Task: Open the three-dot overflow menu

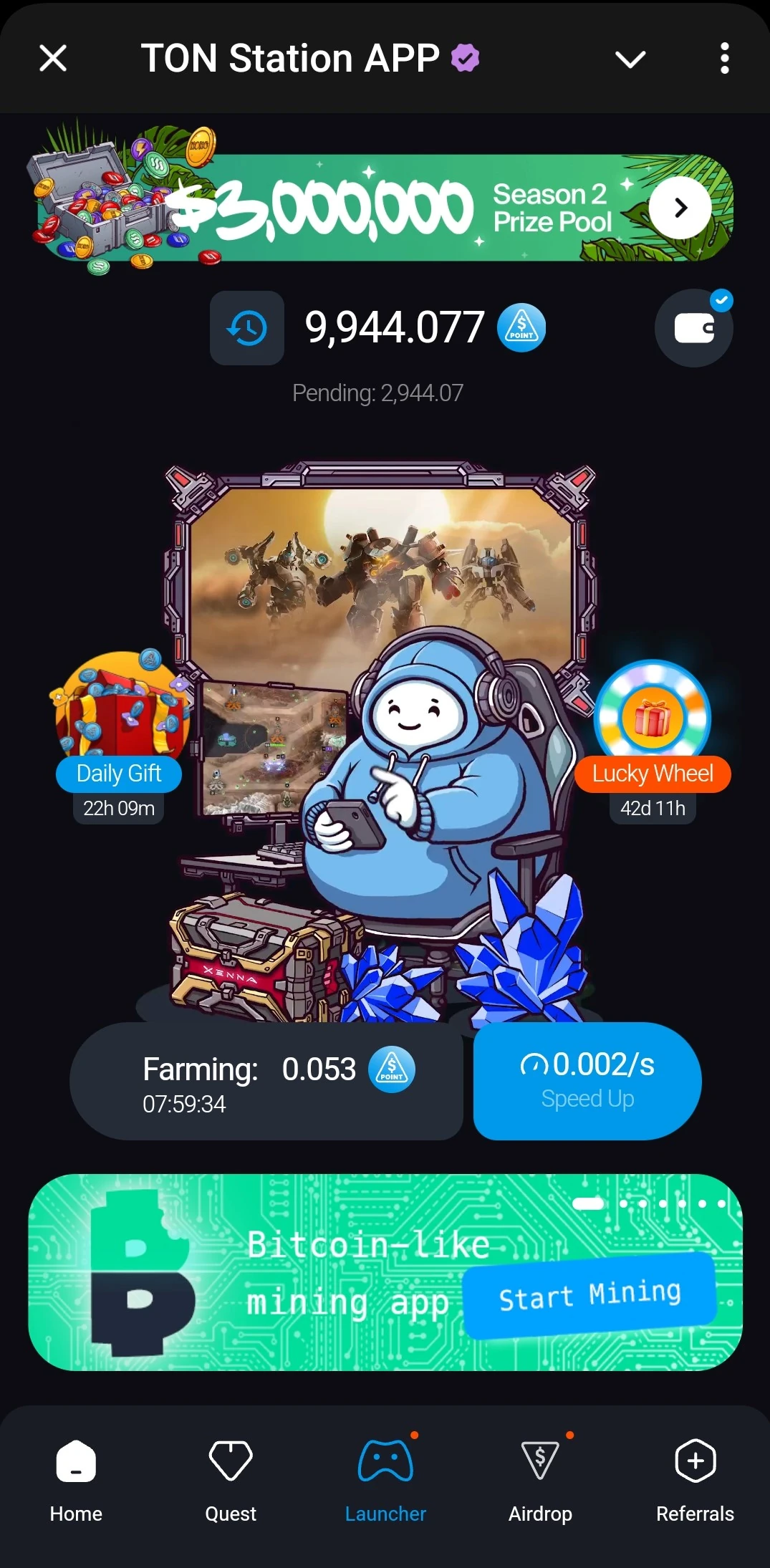Action: tap(724, 58)
